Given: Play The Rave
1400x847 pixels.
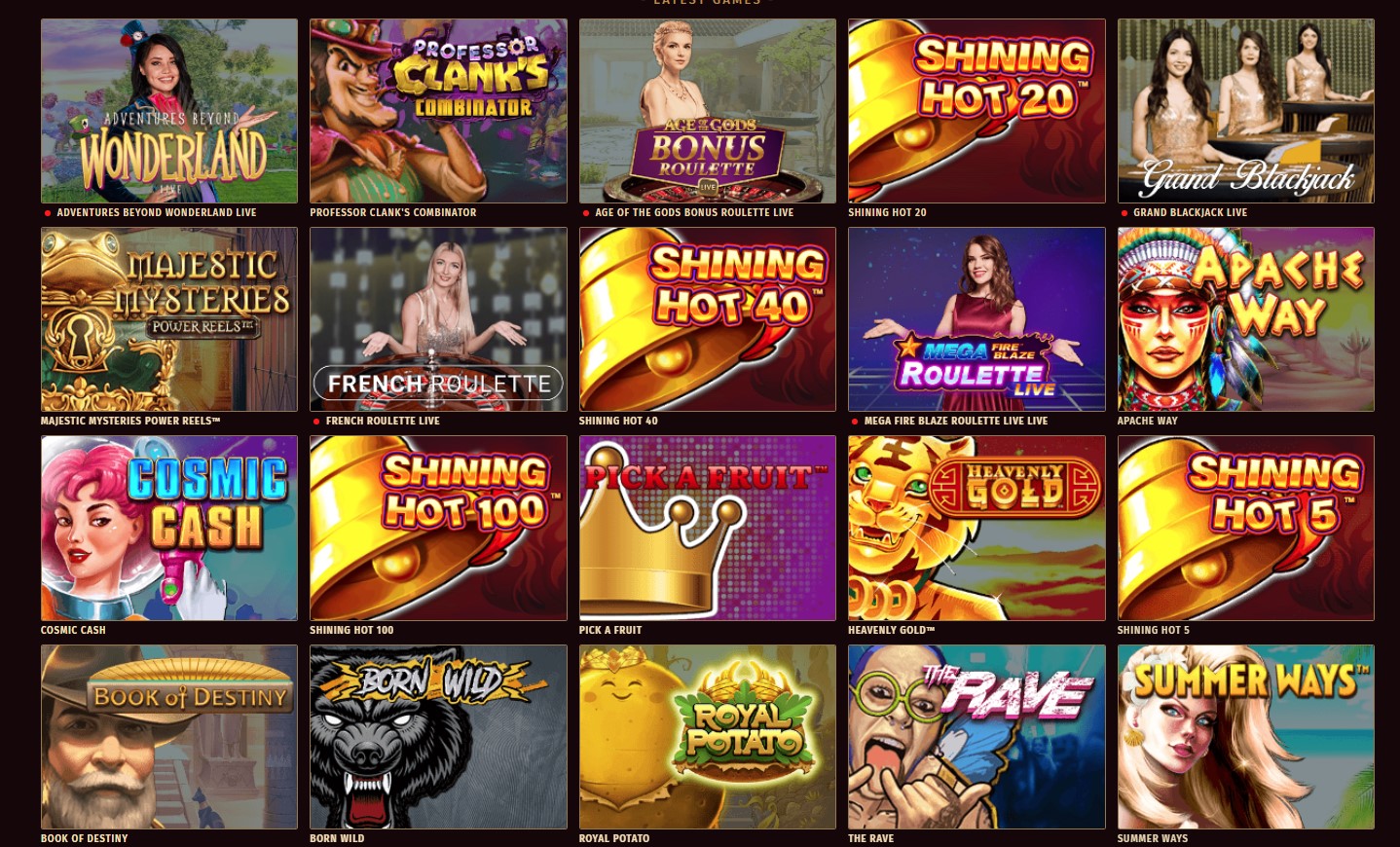Looking at the screenshot, I should click(976, 737).
